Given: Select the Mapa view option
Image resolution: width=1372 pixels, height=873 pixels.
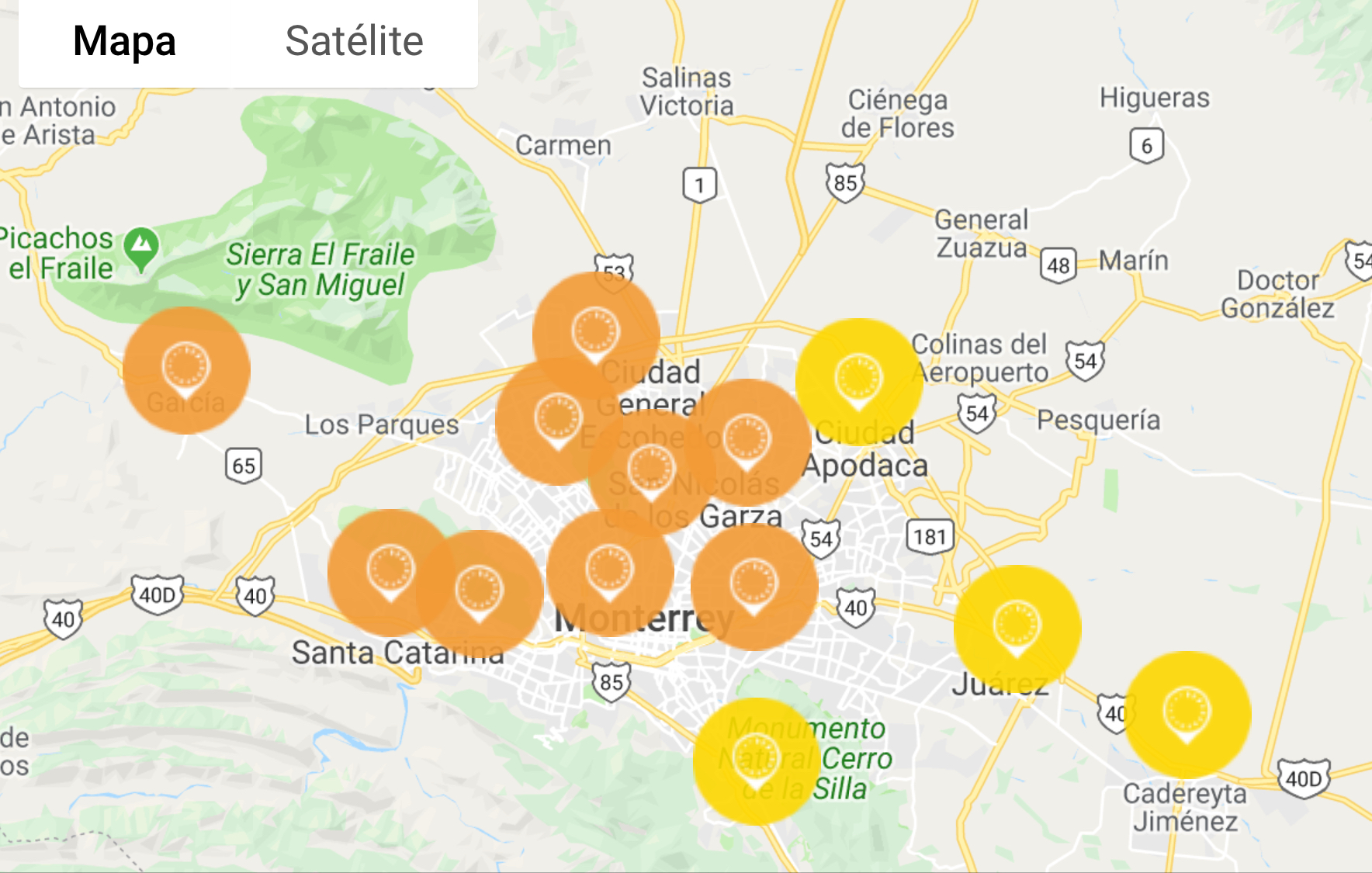Looking at the screenshot, I should tap(124, 41).
